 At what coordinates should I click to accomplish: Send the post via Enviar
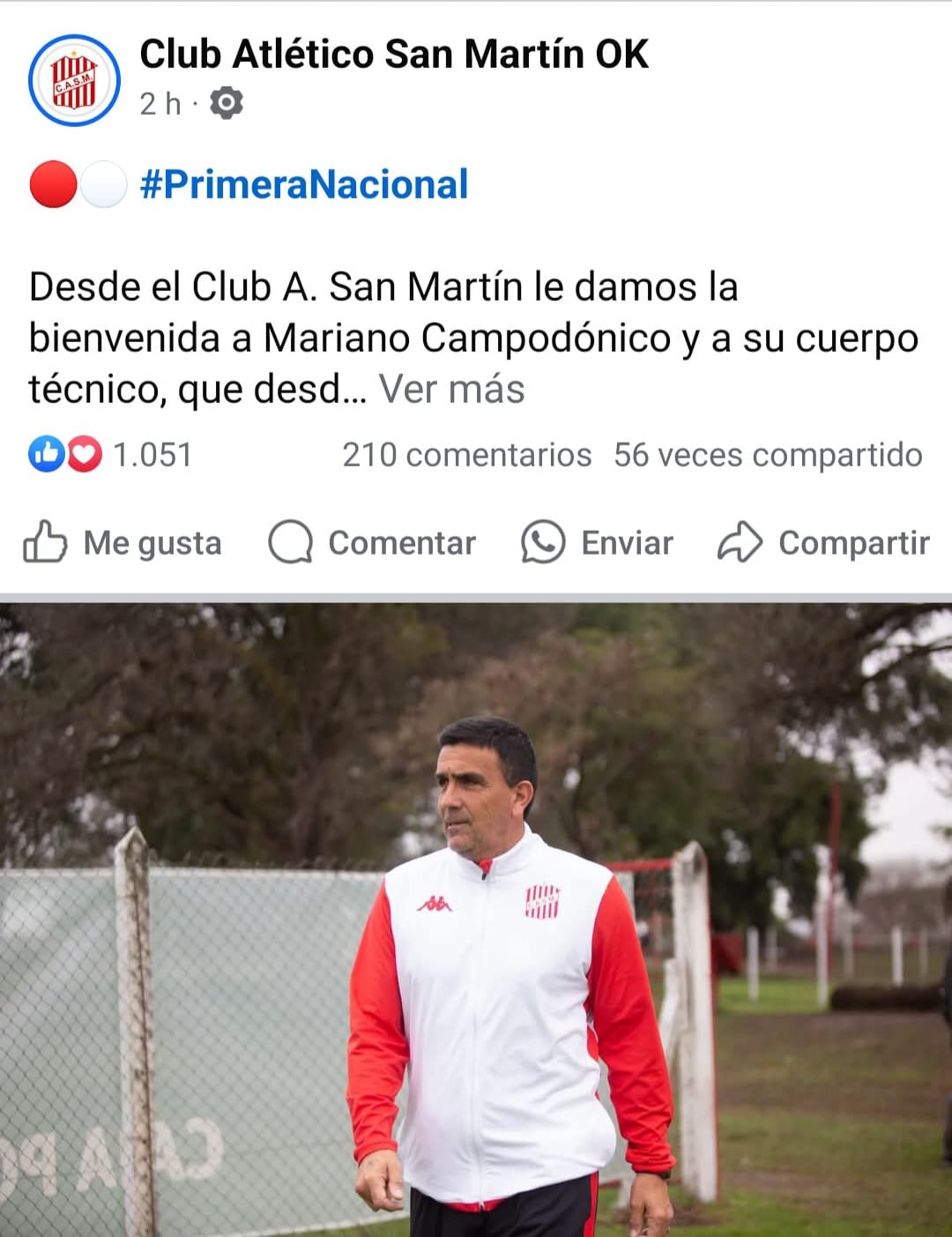pyautogui.click(x=597, y=542)
